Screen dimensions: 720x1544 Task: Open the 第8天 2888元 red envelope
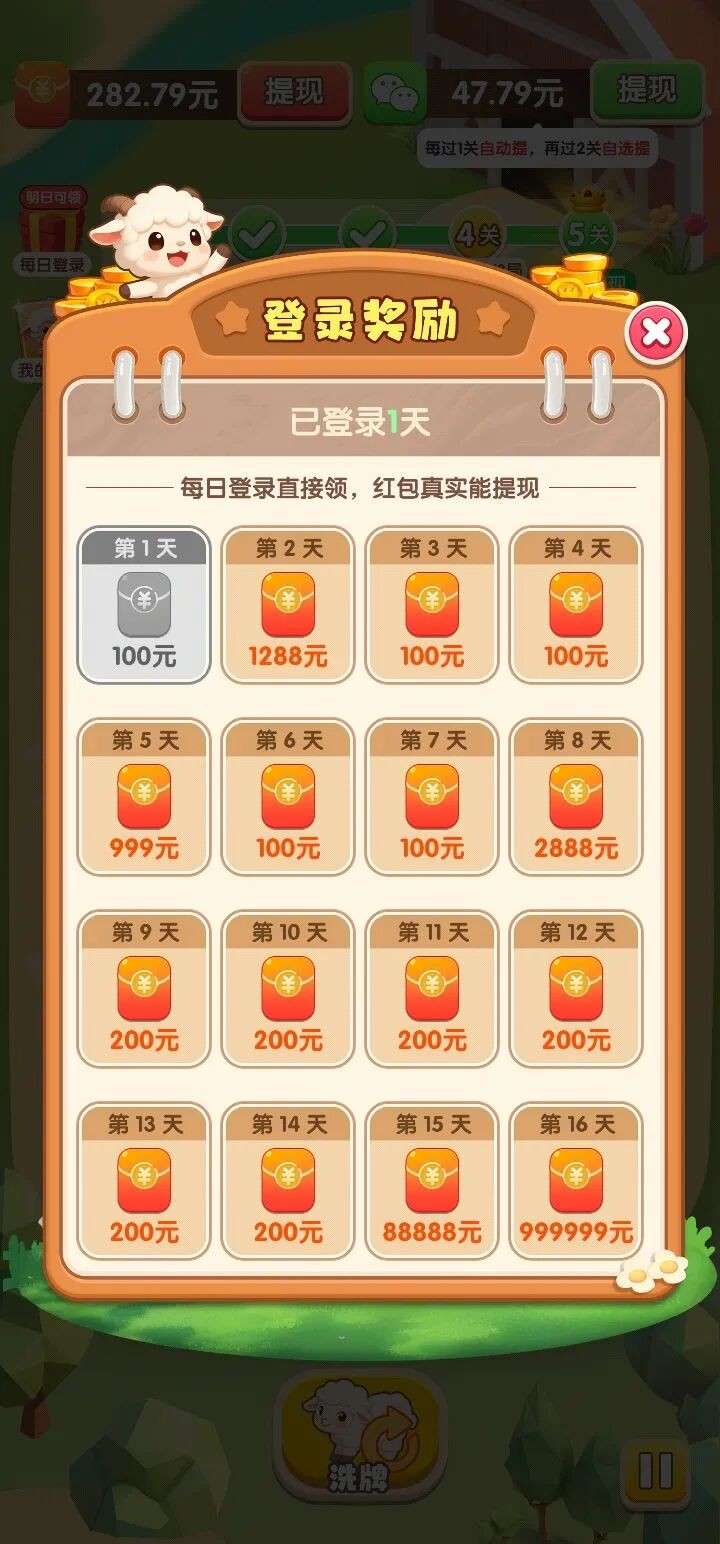(x=576, y=797)
